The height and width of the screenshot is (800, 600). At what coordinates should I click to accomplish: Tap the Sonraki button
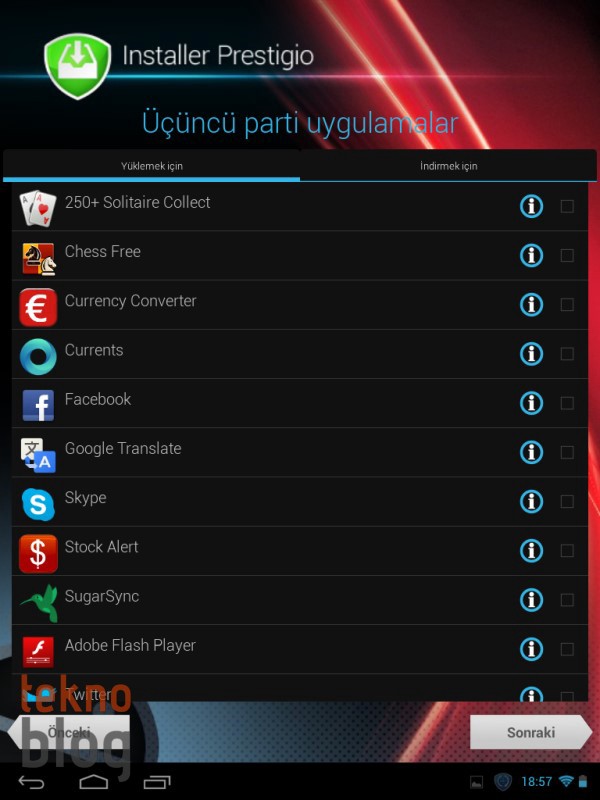click(530, 732)
